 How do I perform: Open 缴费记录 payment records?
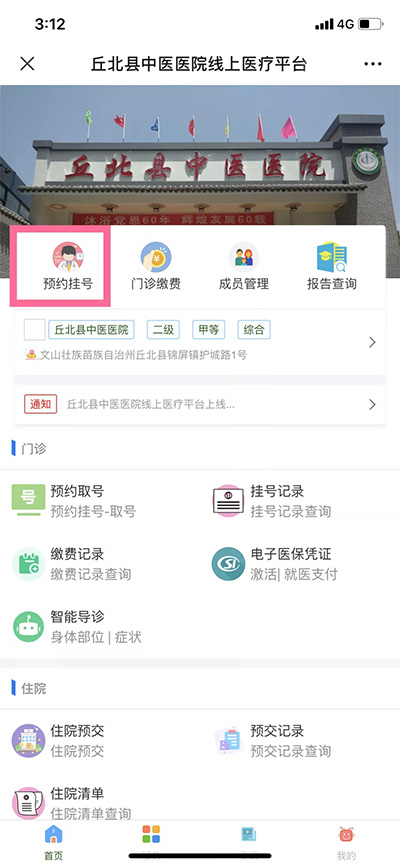pyautogui.click(x=72, y=564)
